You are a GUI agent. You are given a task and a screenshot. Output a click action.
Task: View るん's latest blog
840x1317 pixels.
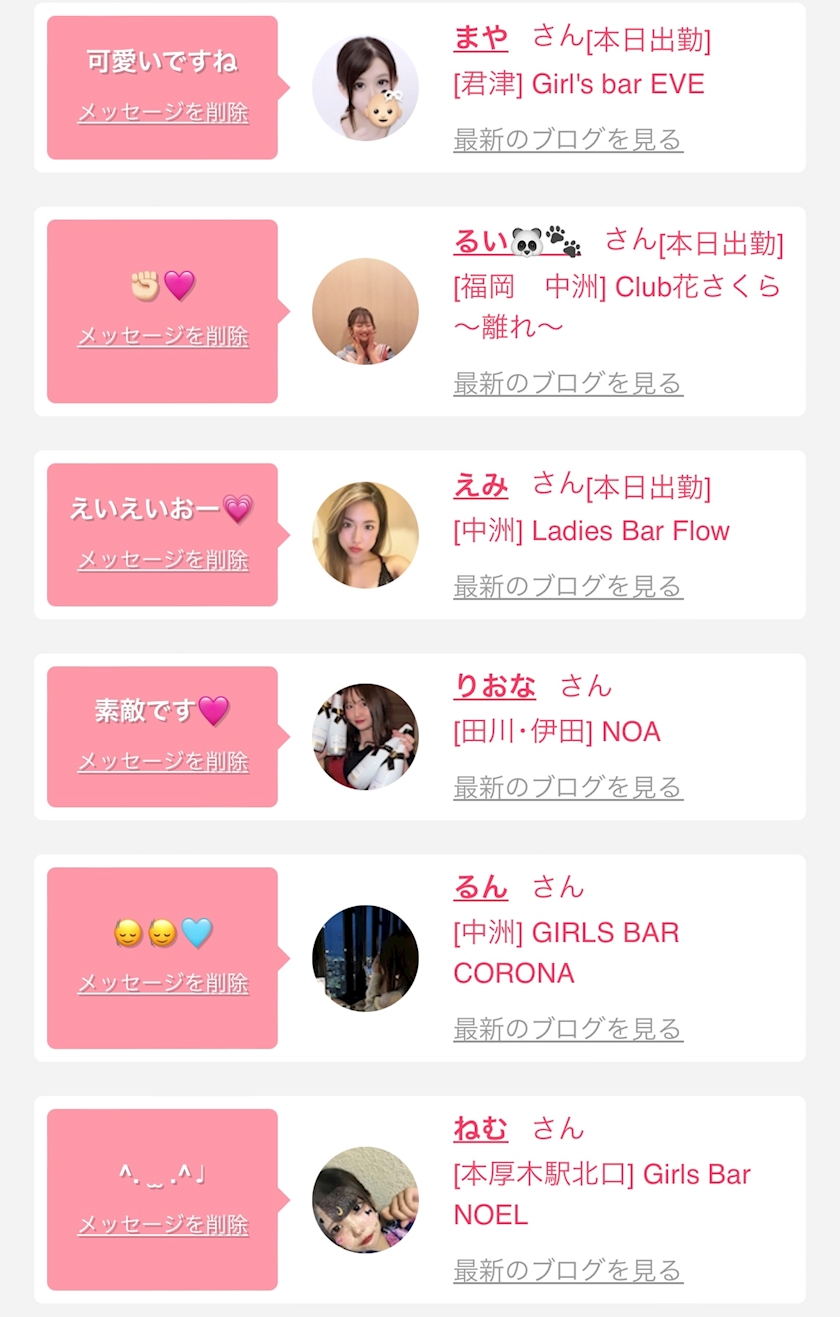[568, 1029]
